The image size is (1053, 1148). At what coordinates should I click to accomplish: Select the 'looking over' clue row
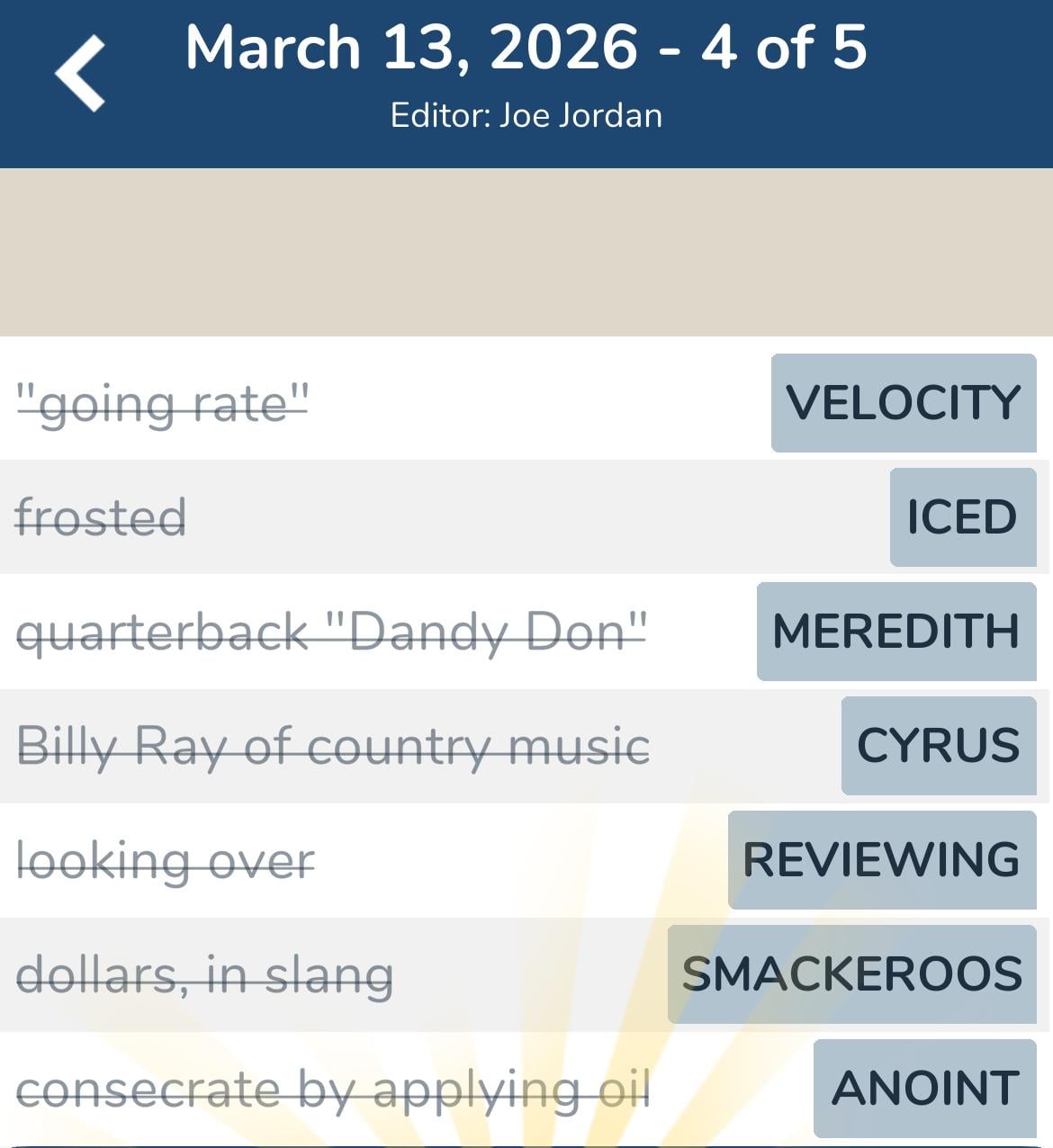point(166,860)
